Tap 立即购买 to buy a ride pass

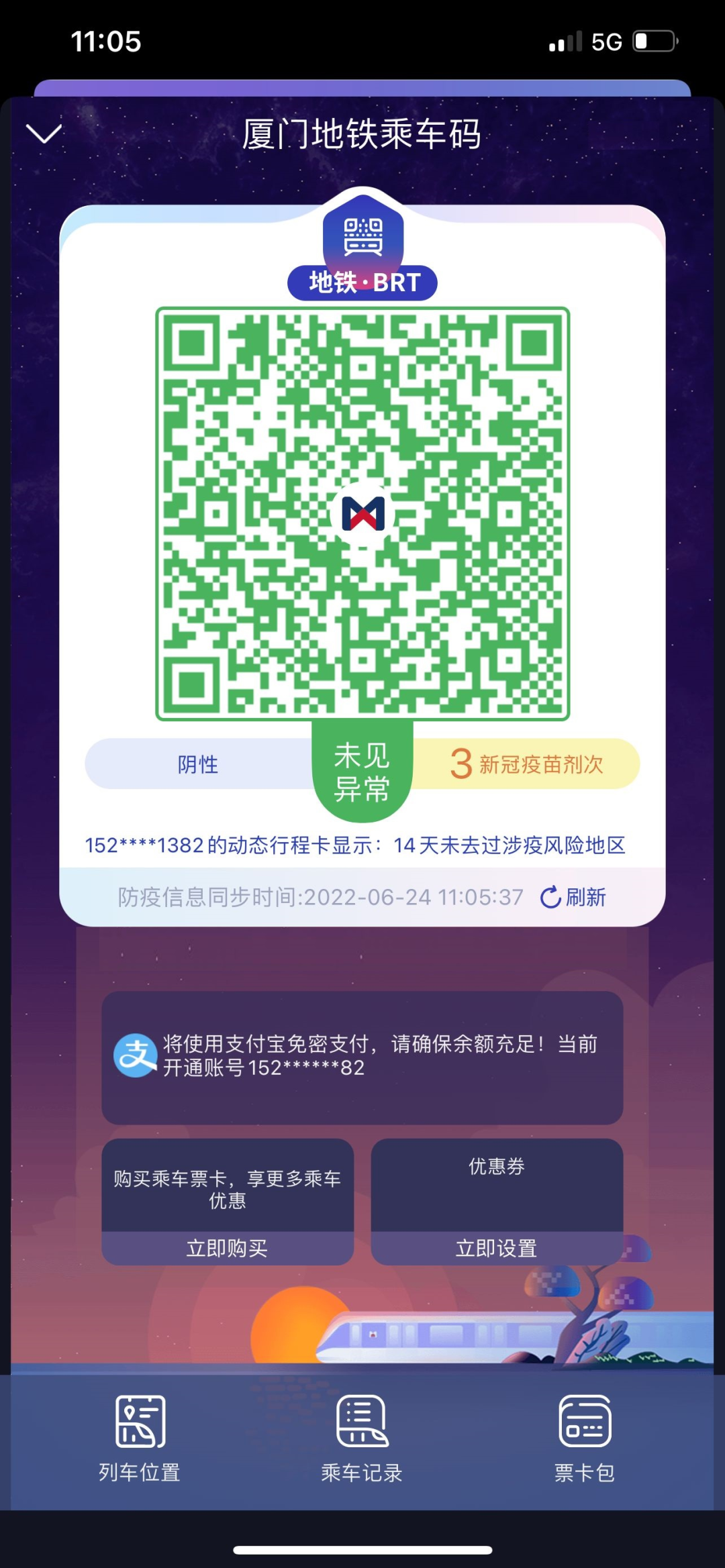coord(227,1248)
